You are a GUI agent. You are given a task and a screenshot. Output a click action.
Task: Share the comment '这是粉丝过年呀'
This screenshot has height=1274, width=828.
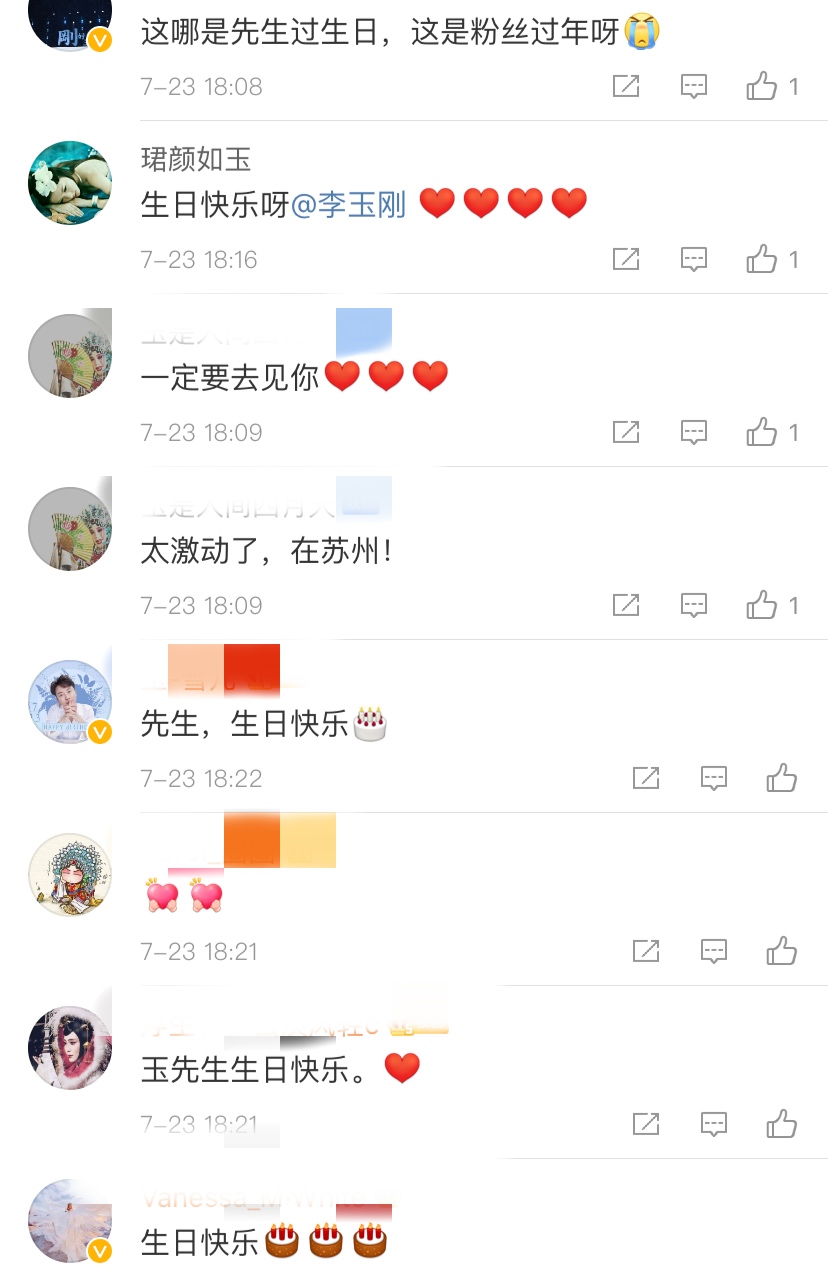pos(626,87)
